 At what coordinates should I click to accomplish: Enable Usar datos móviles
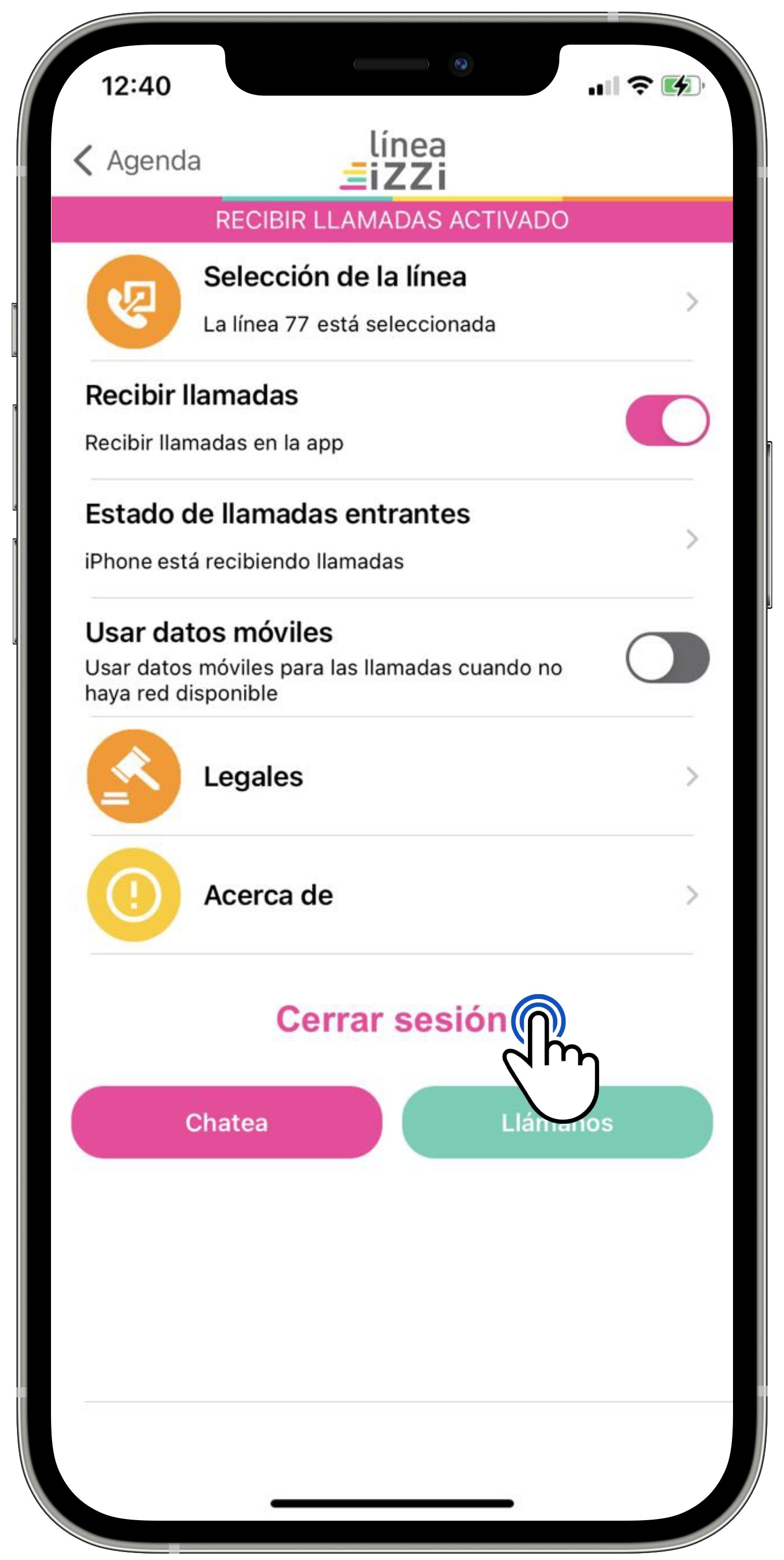tap(667, 657)
